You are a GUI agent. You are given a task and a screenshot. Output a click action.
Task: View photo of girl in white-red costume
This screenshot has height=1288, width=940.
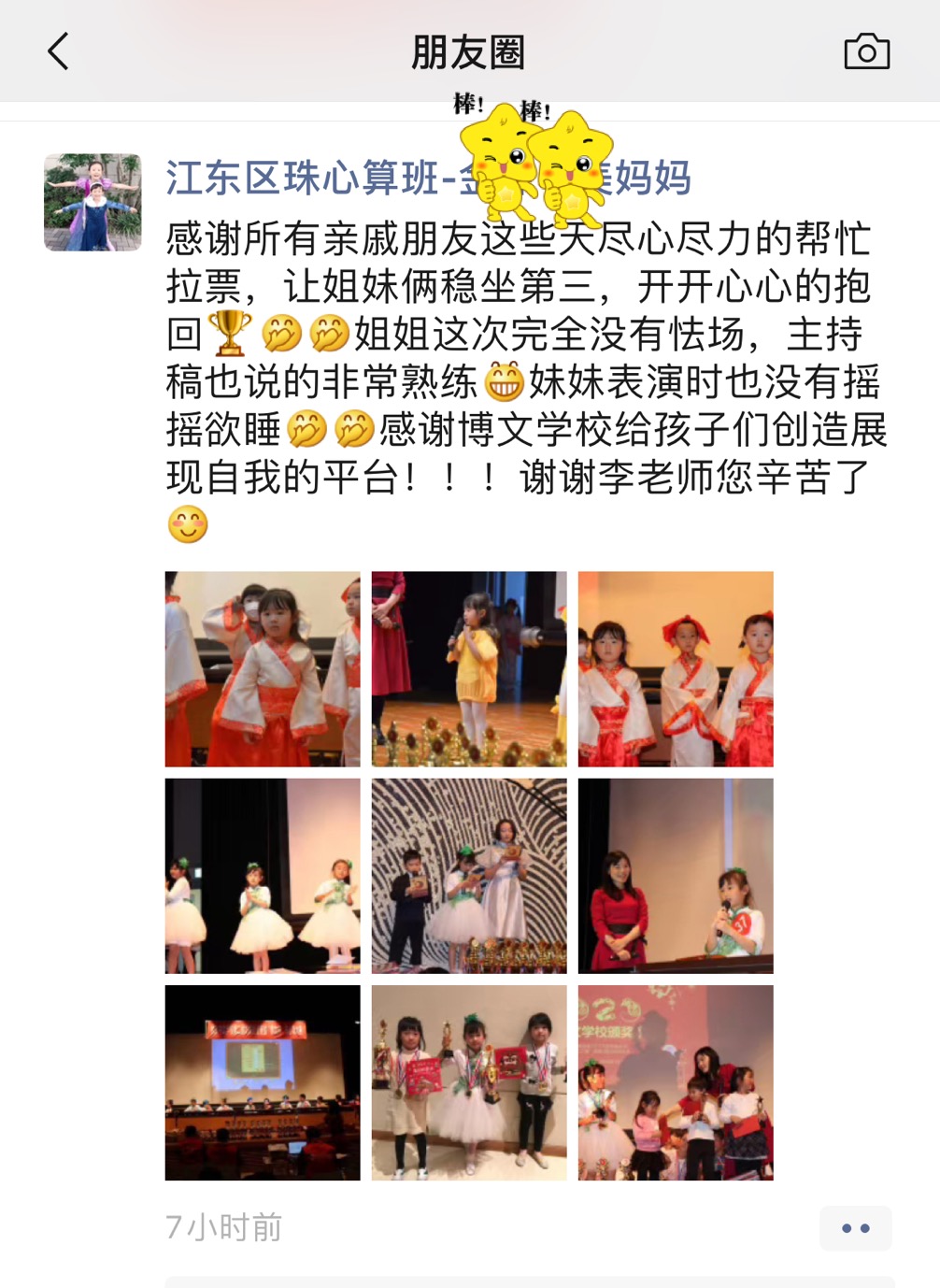click(263, 669)
